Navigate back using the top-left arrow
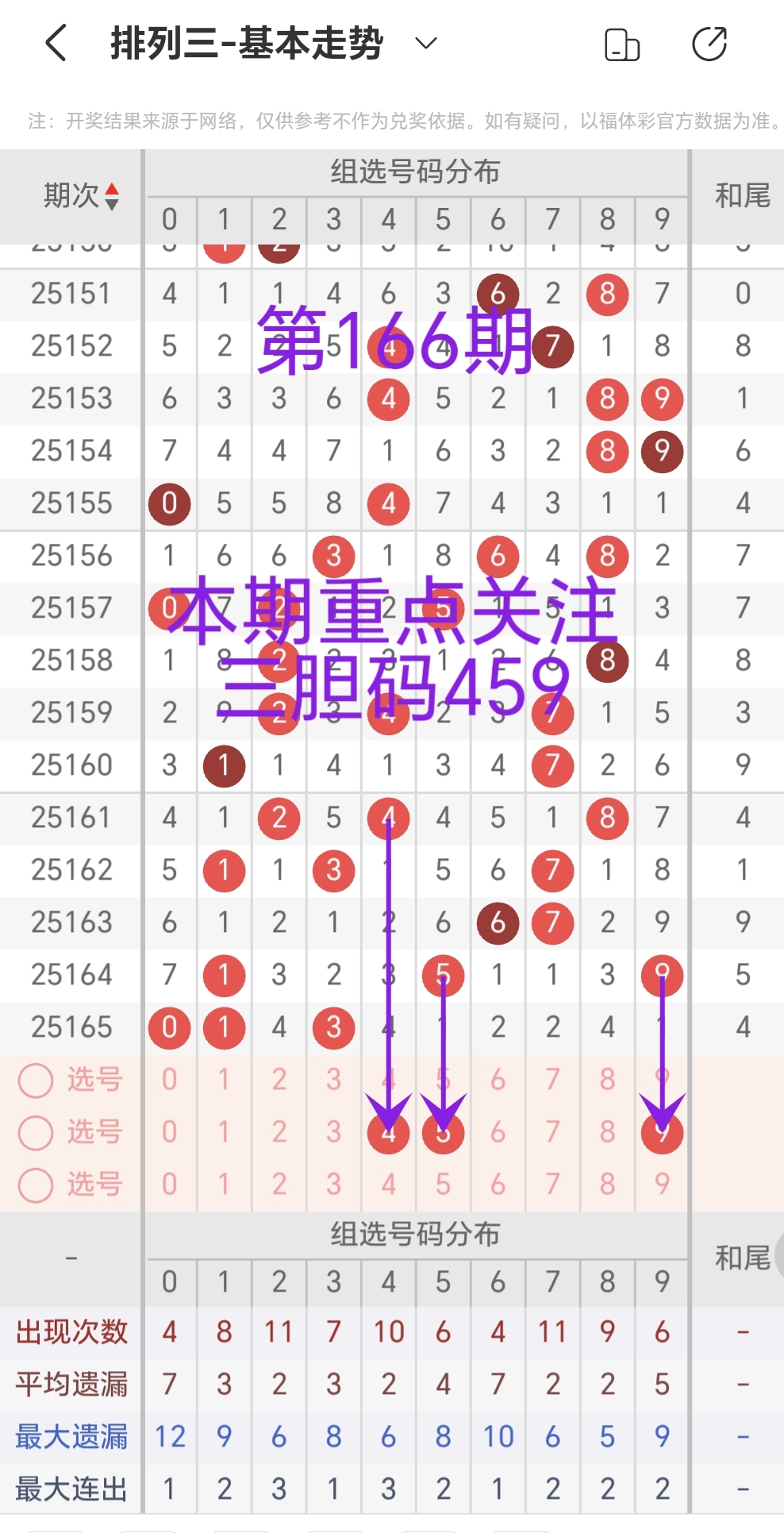Screen dimensions: 784x1533 (54, 42)
